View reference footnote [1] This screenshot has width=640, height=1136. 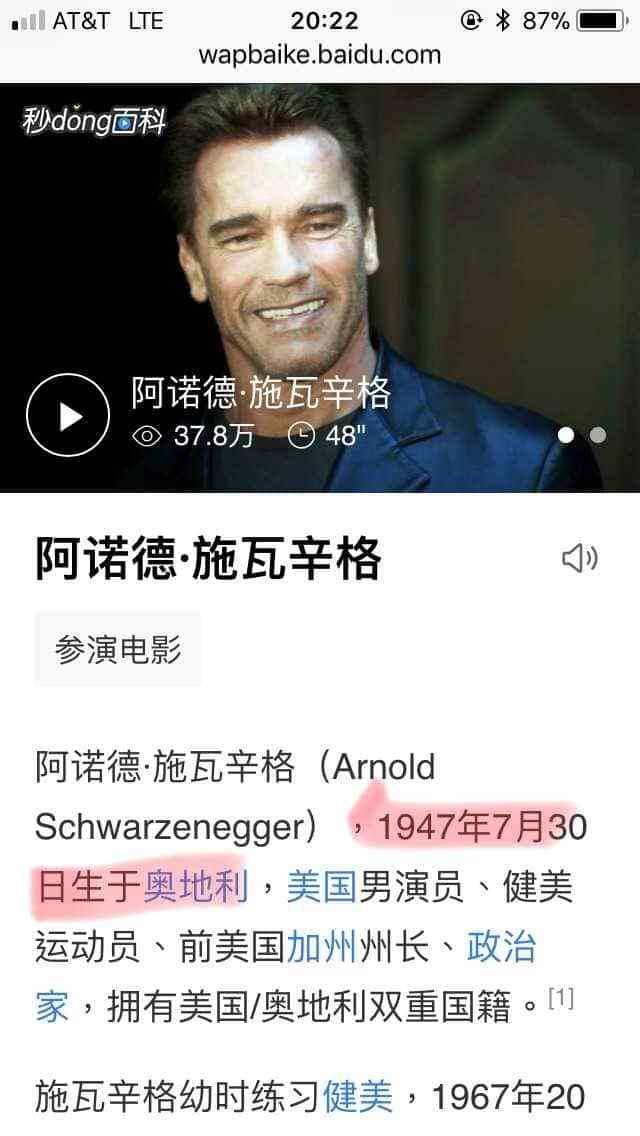561,998
